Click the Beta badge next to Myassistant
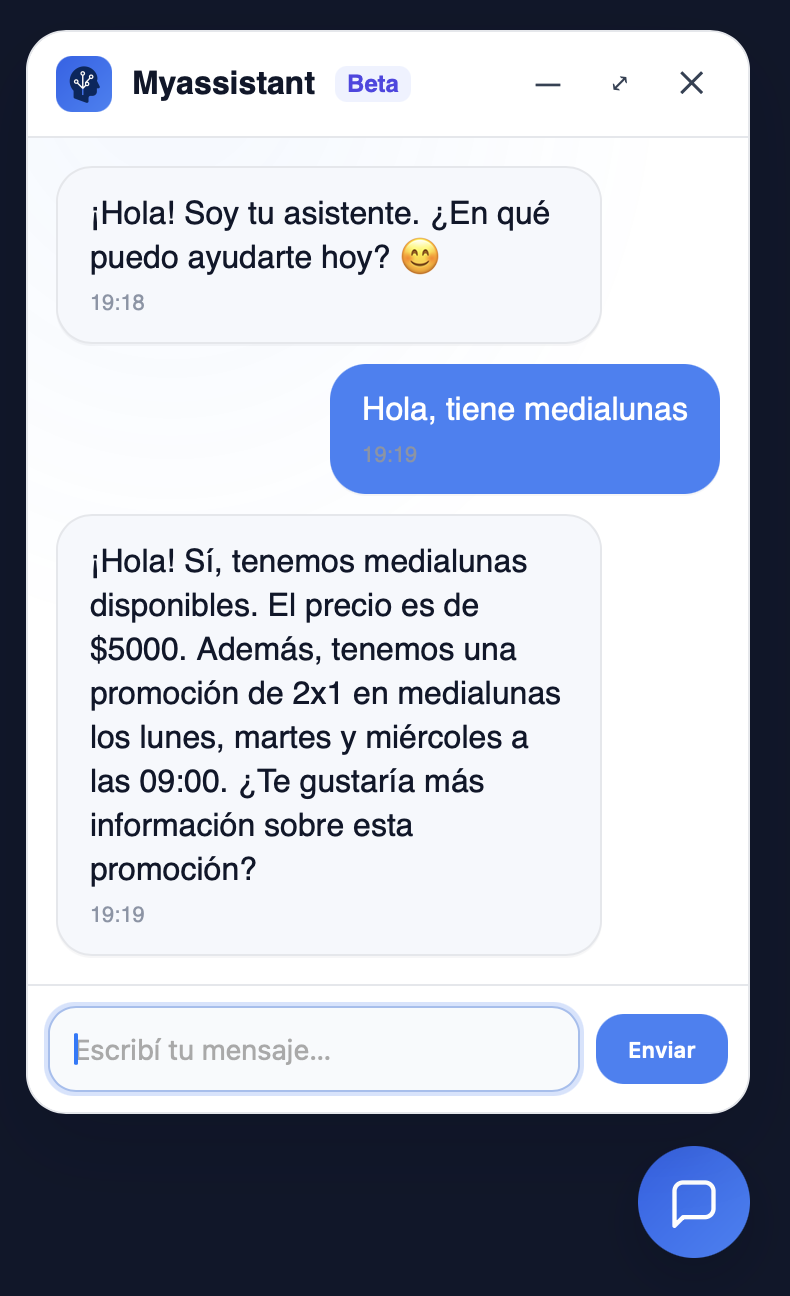Screen dimensions: 790x1296 pos(372,84)
